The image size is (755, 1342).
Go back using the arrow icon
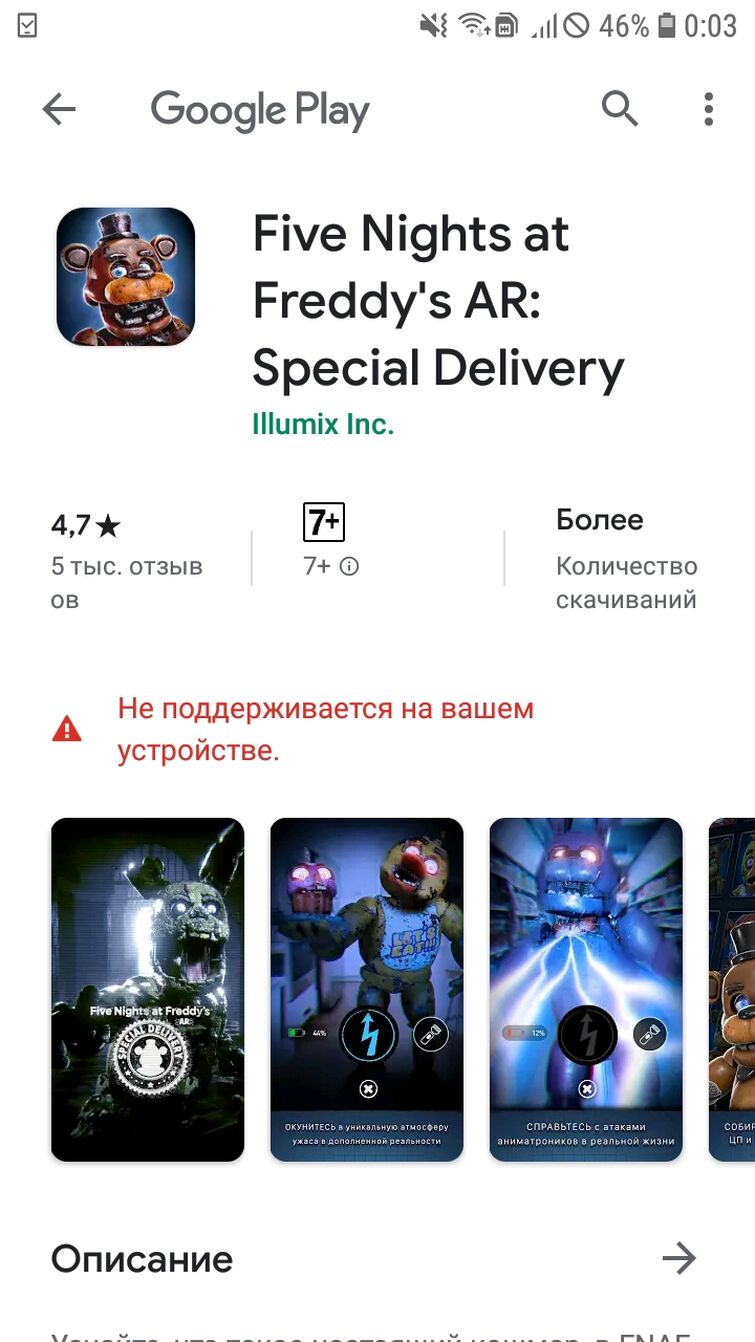(59, 109)
